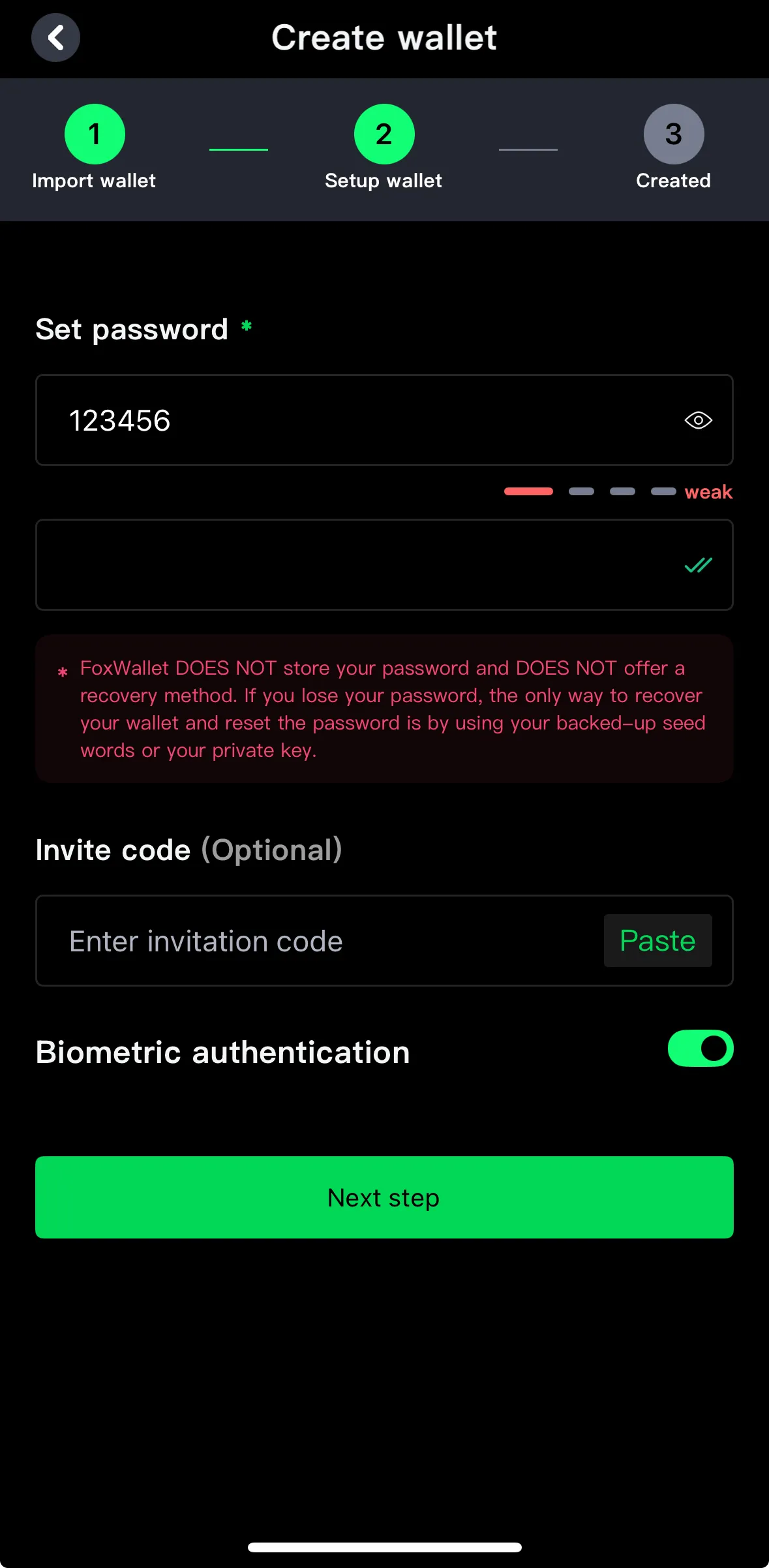Click the weak password strength indicator
The image size is (769, 1568).
point(708,492)
